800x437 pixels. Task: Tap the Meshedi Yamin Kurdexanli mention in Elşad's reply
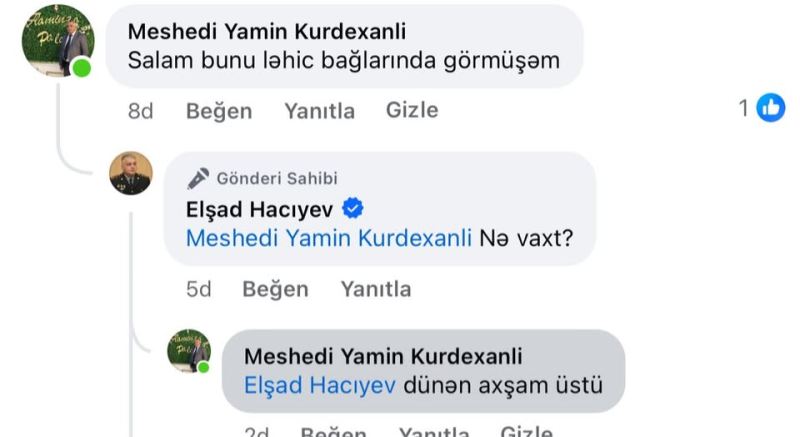(x=329, y=240)
